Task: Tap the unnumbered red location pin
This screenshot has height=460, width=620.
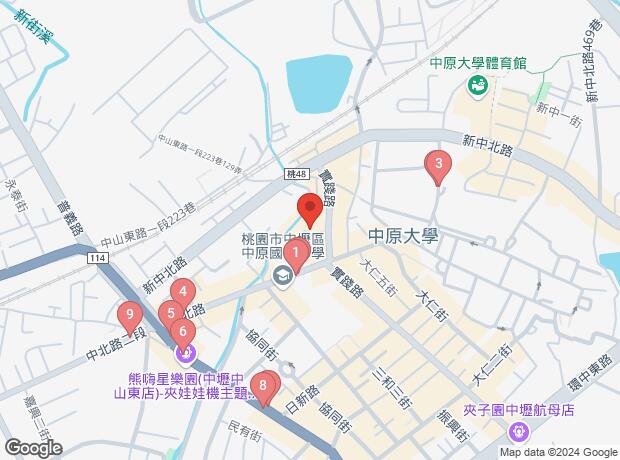Action: coord(310,208)
